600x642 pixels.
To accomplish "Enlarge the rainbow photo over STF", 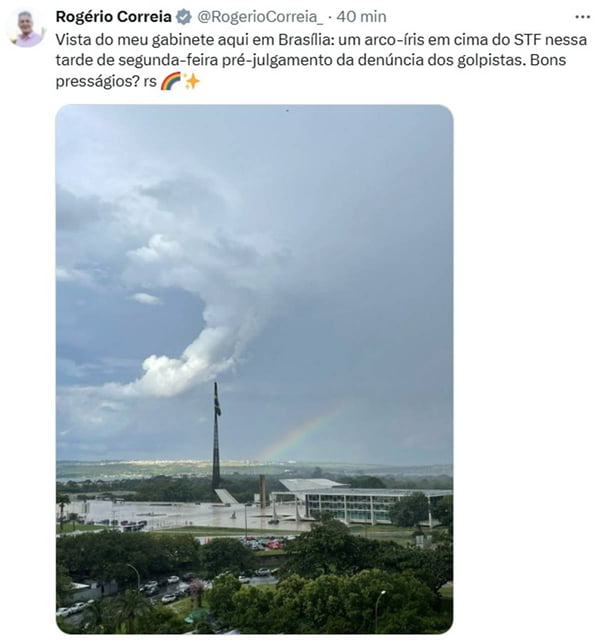I will coord(254,369).
